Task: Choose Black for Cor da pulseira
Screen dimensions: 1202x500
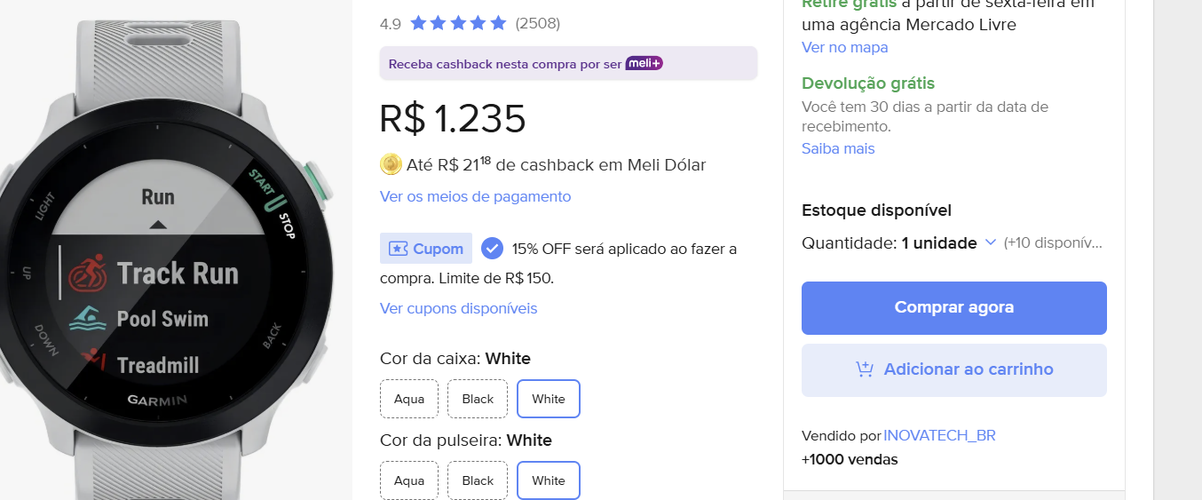Action: pos(477,481)
